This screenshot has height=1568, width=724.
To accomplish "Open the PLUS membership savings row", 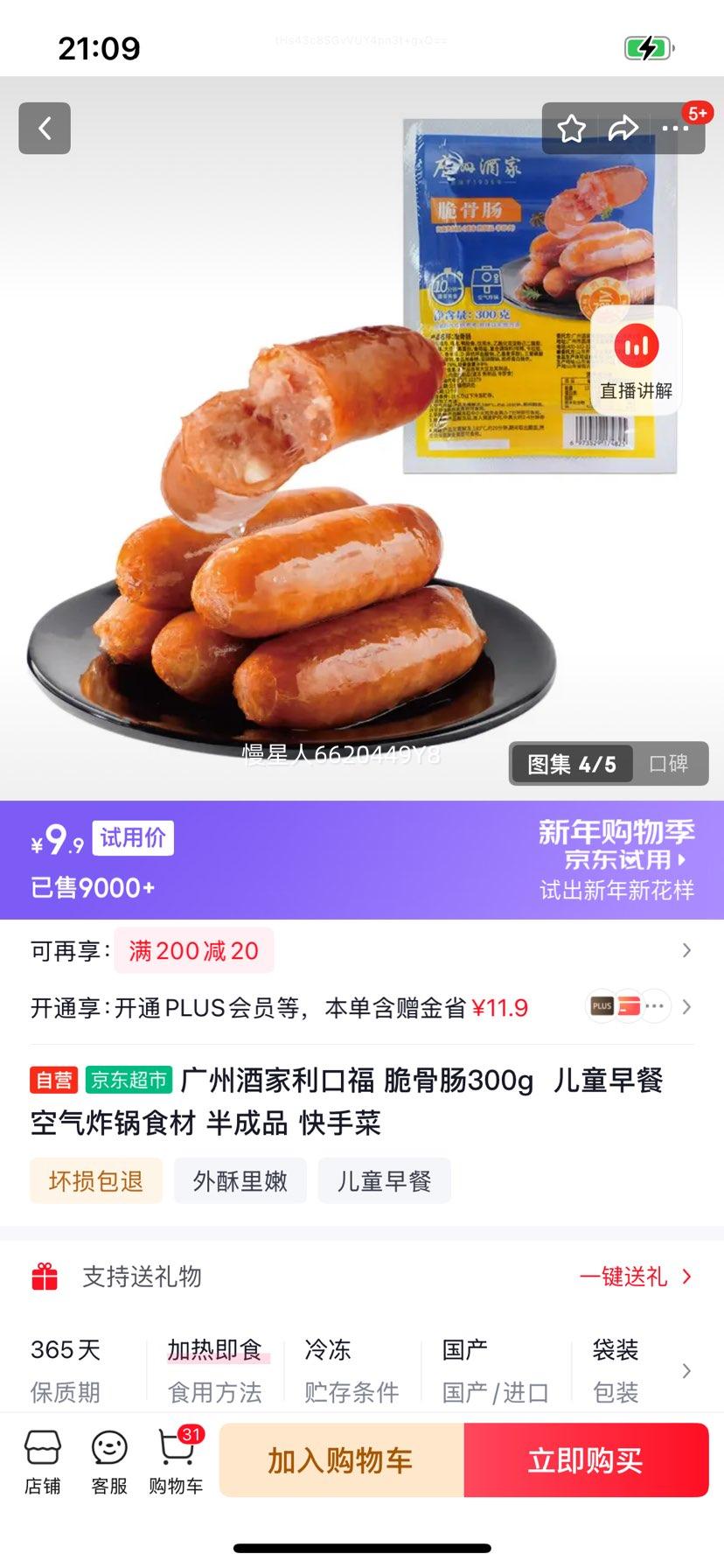I will tap(362, 1008).
